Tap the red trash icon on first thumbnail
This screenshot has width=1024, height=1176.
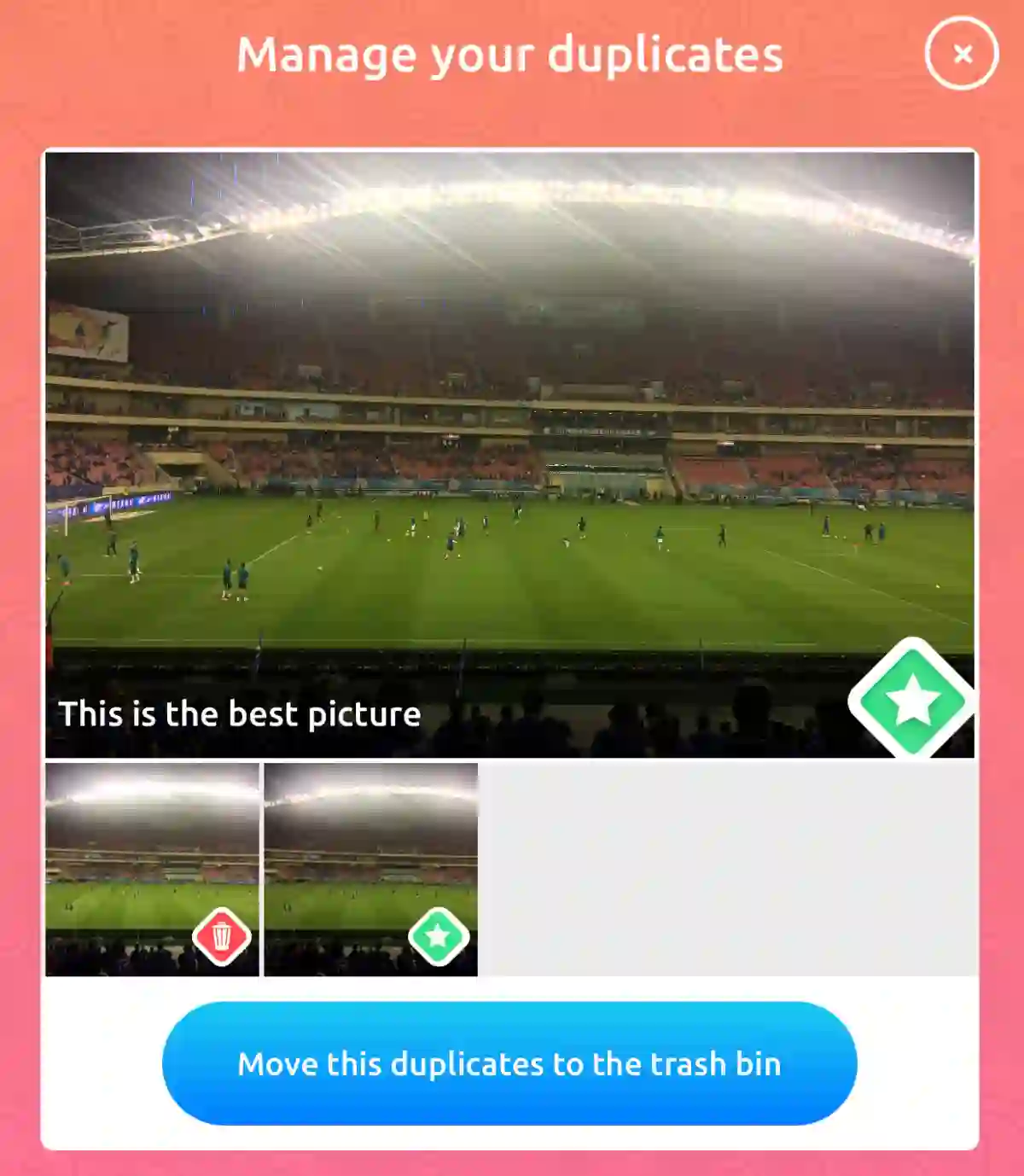222,936
